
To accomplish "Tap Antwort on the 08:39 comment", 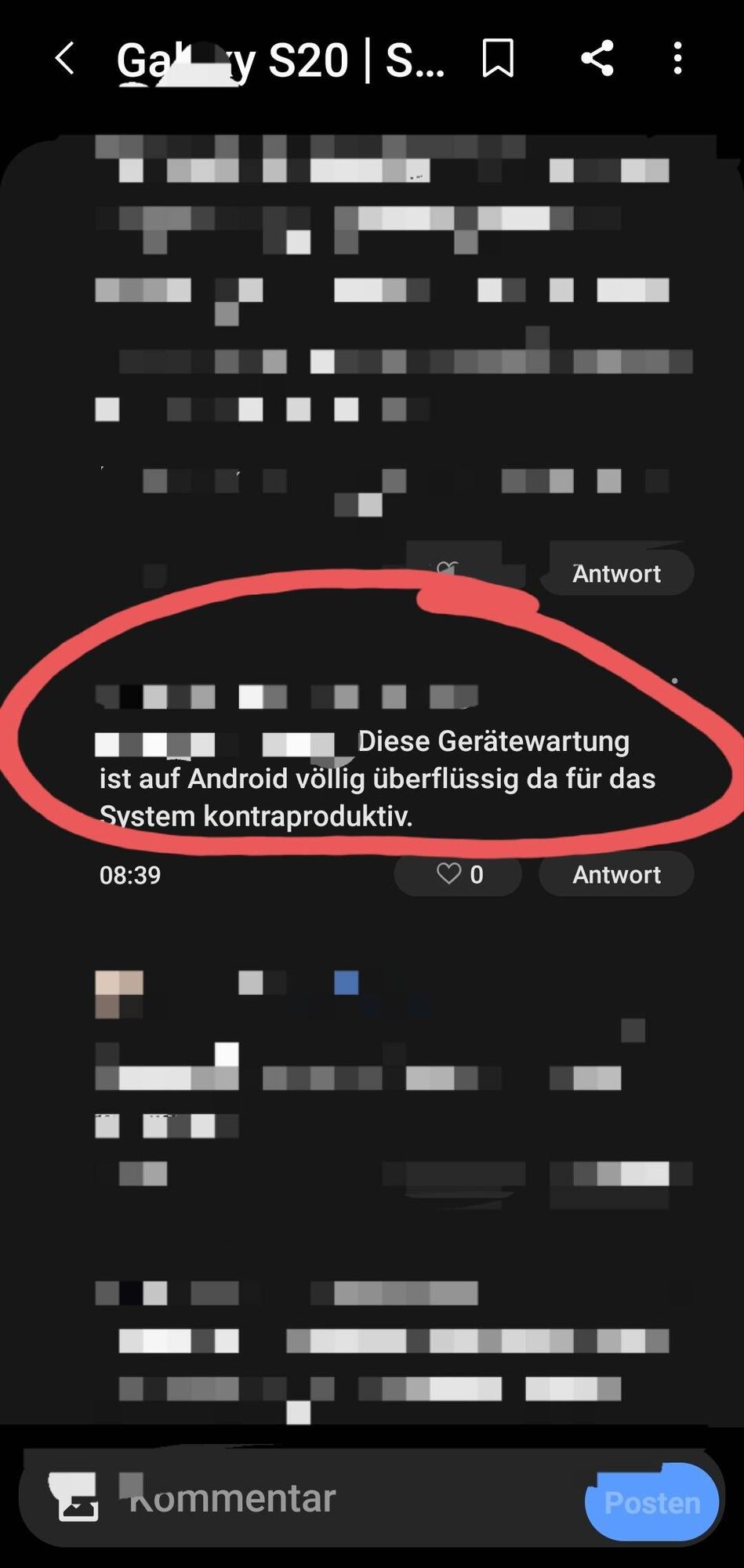I will [616, 874].
